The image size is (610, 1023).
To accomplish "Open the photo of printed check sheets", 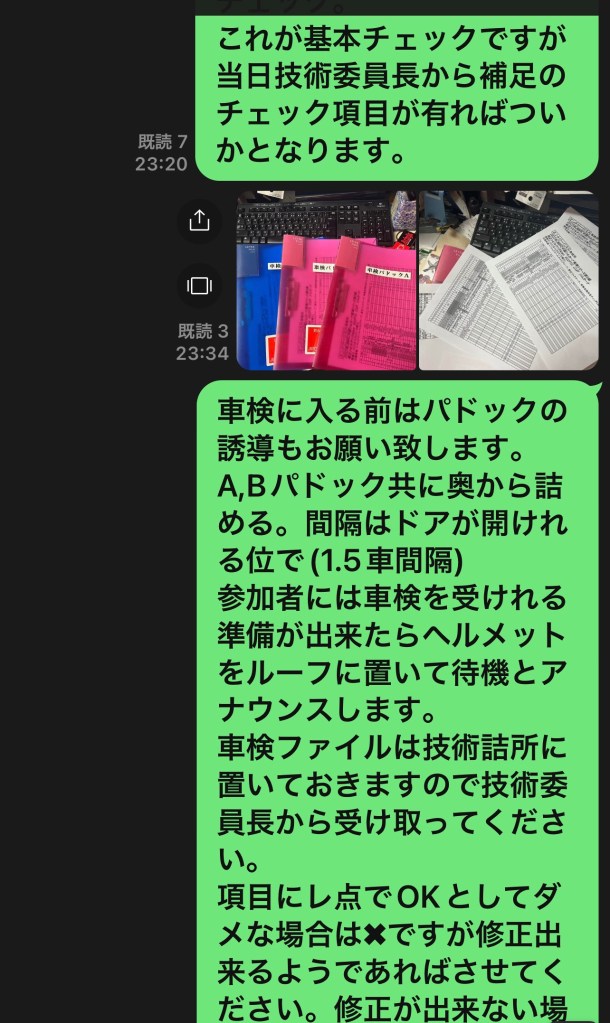I will click(508, 281).
